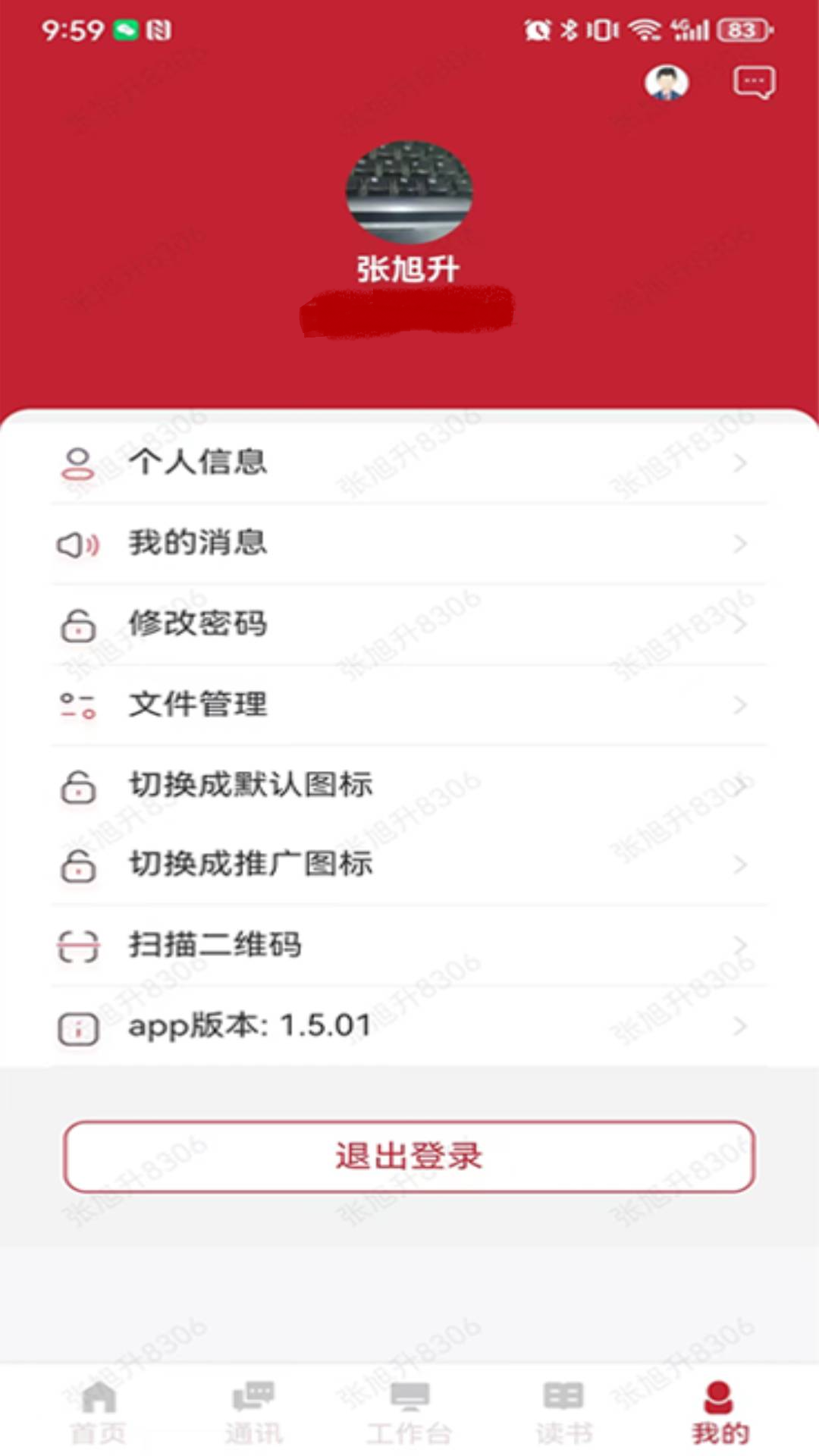Open the 个人信息 person icon
The image size is (819, 1456).
[77, 463]
